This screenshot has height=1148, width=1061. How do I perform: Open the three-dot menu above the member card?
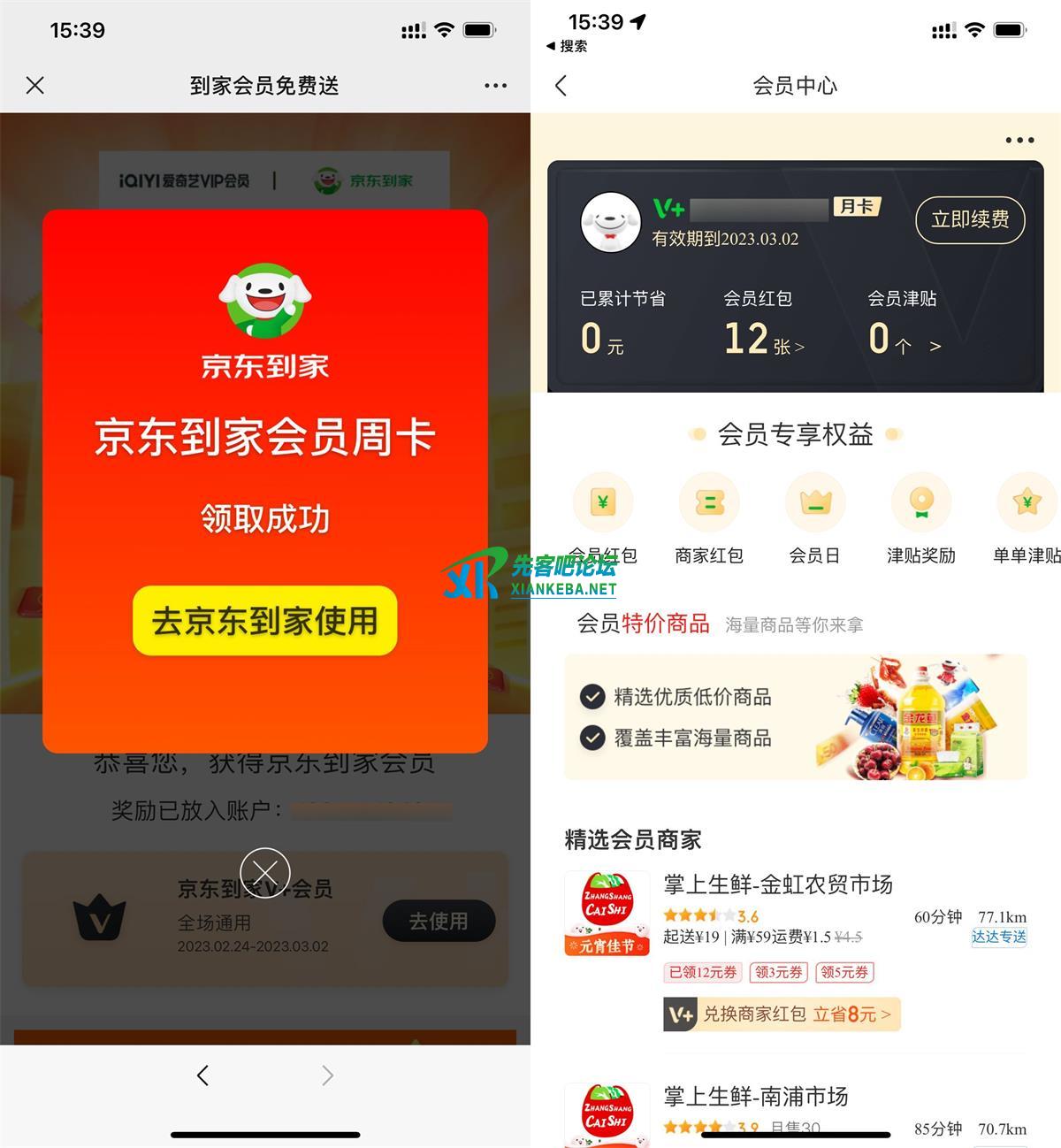point(1019,141)
